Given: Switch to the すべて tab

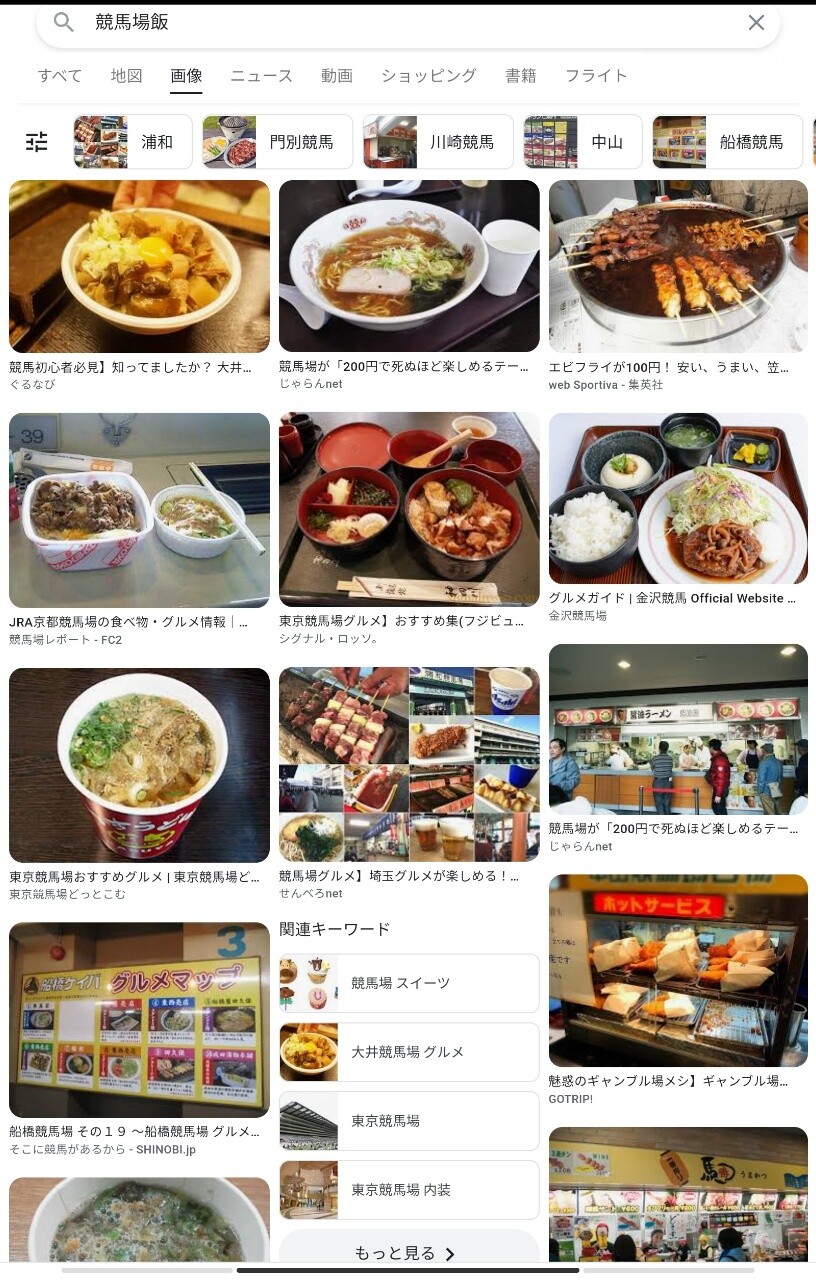Looking at the screenshot, I should point(60,76).
